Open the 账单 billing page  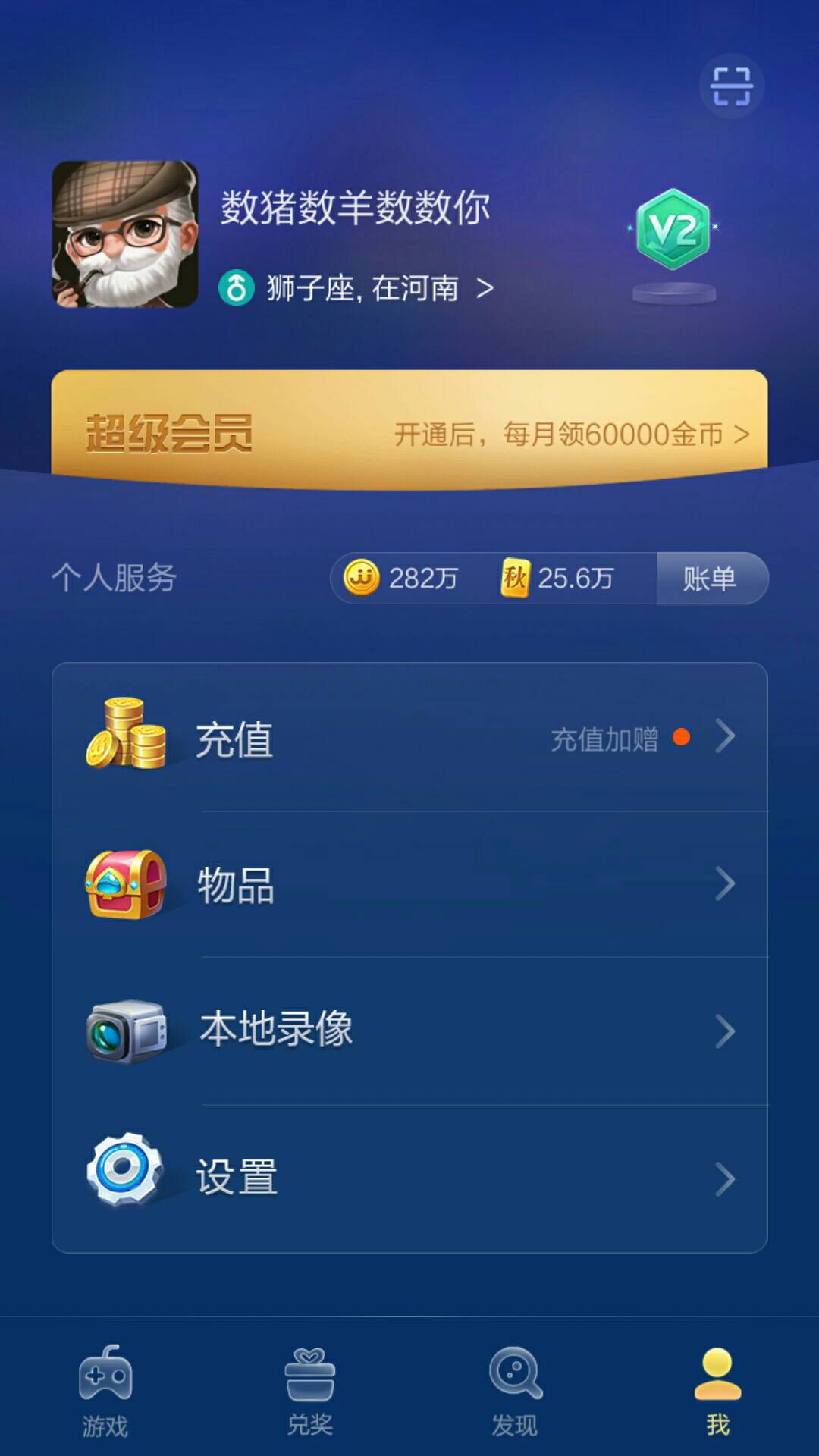point(711,578)
